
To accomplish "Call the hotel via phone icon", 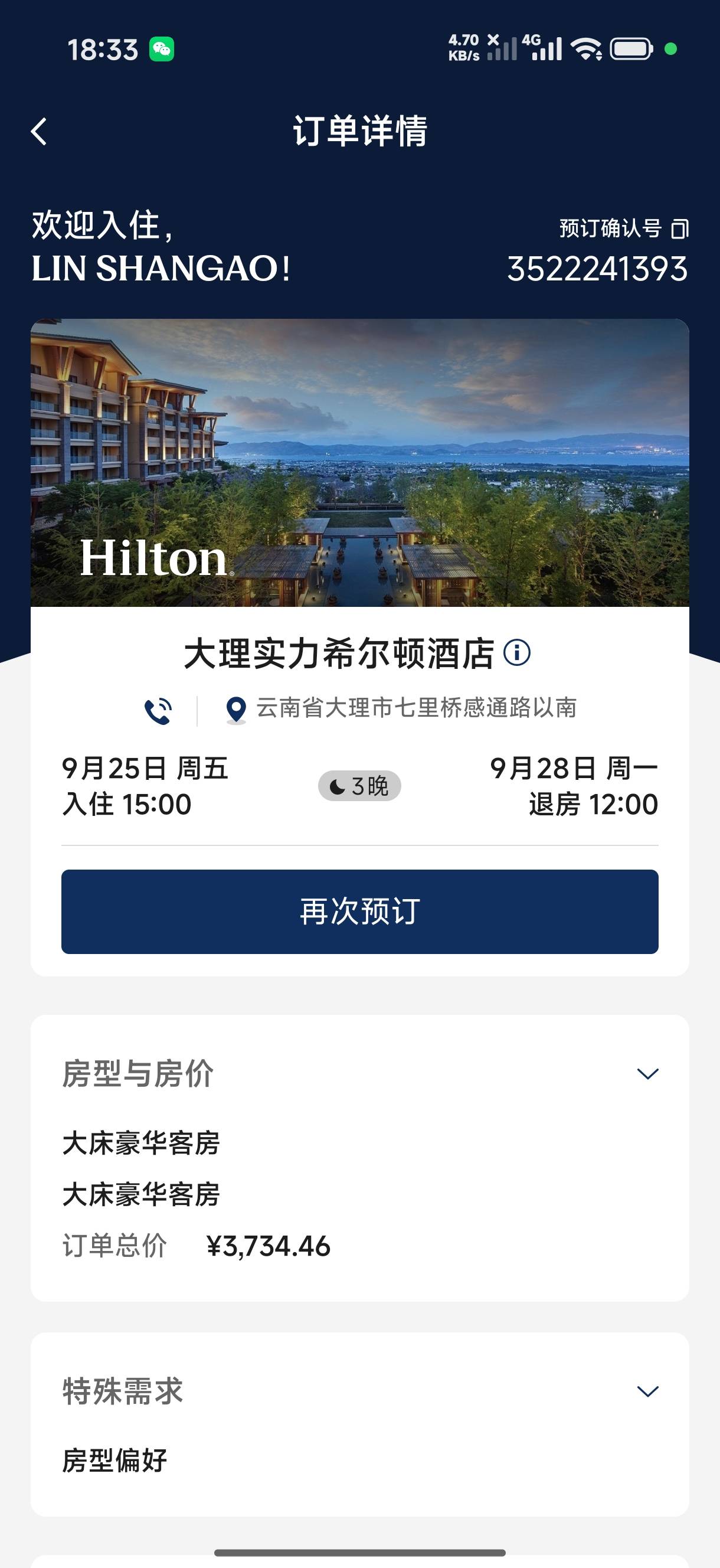I will [x=158, y=710].
